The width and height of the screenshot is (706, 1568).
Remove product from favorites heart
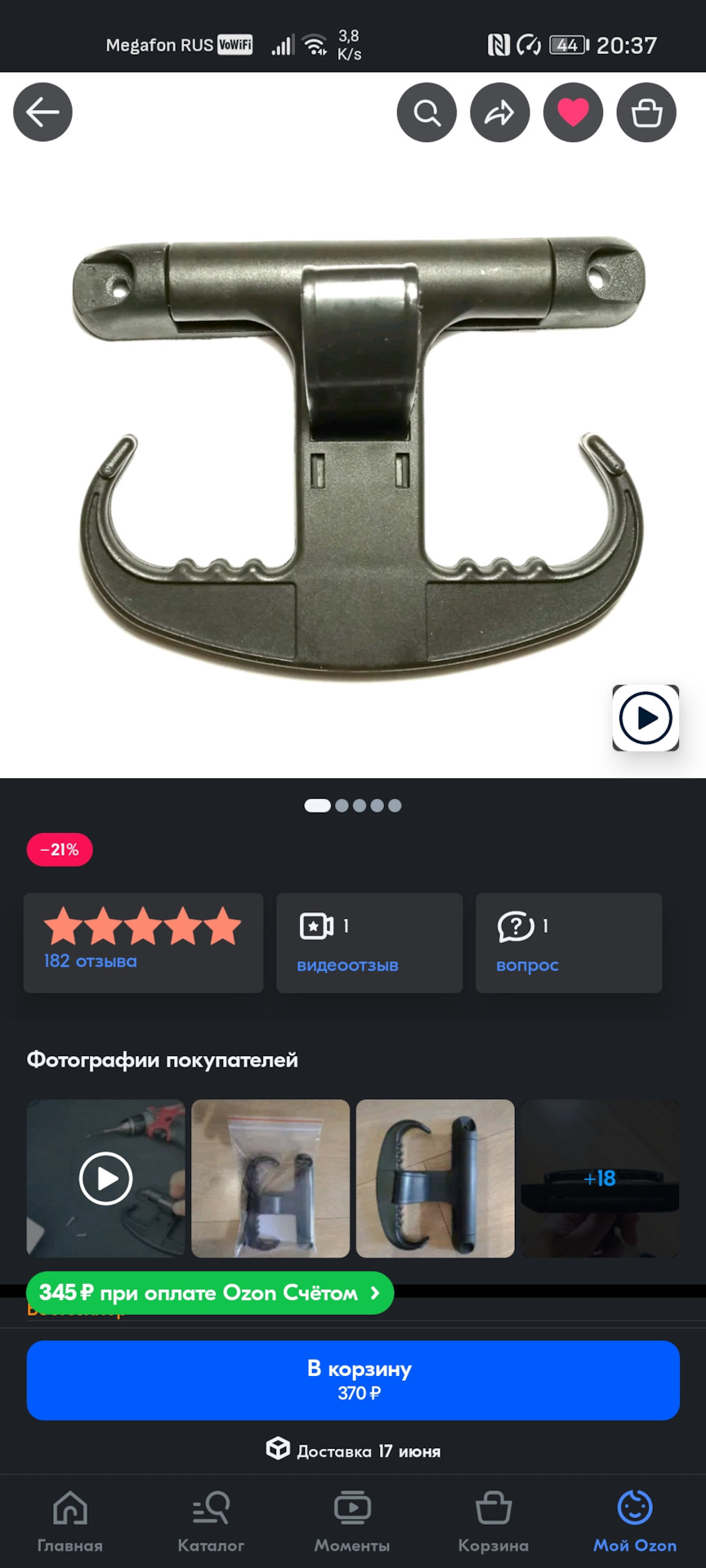573,112
